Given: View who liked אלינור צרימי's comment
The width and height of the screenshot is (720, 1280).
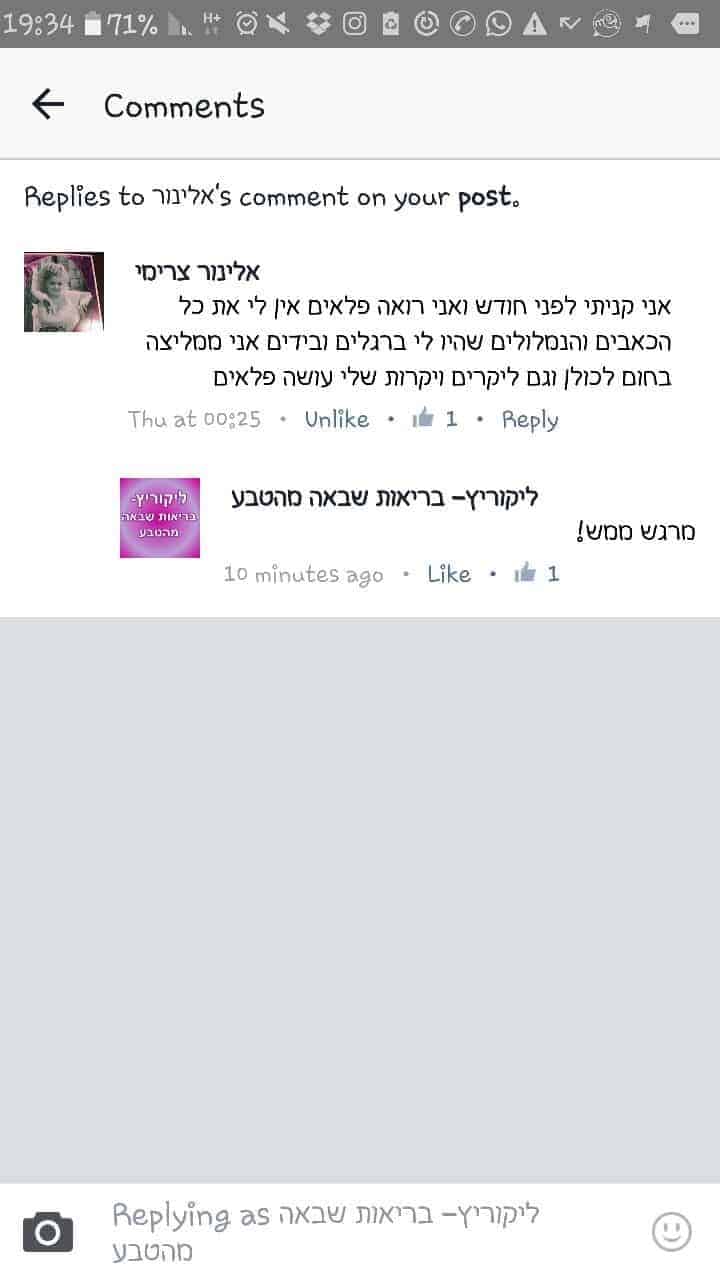Looking at the screenshot, I should (x=435, y=419).
